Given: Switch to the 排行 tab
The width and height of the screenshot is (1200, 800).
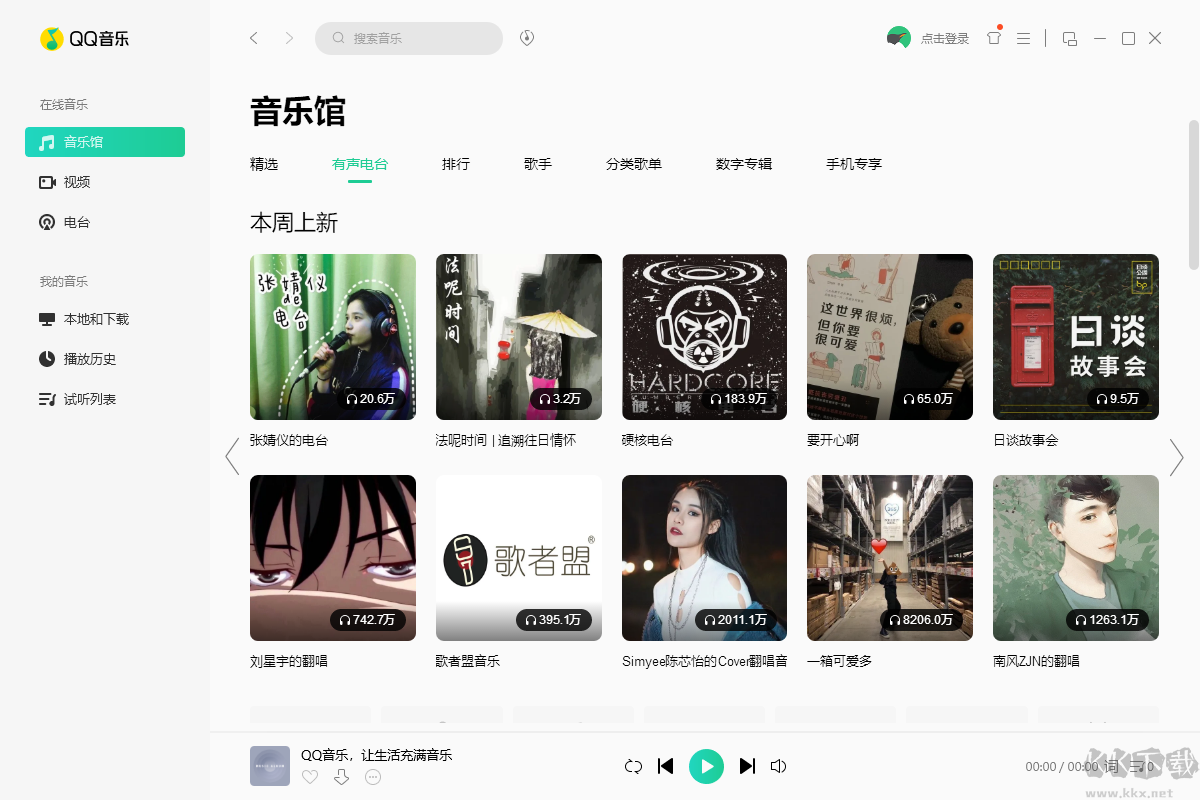Looking at the screenshot, I should [456, 164].
